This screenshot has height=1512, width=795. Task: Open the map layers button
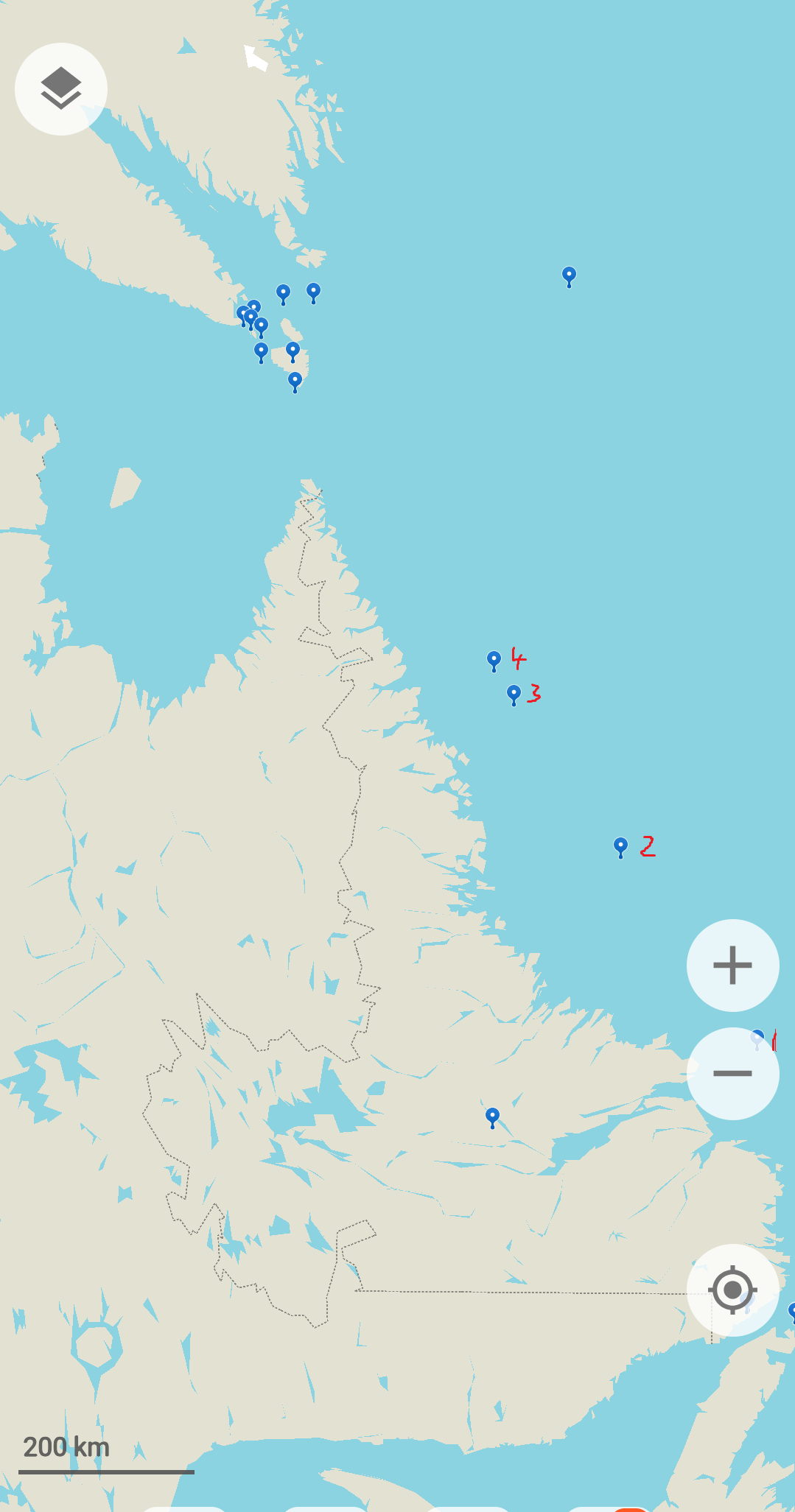61,89
